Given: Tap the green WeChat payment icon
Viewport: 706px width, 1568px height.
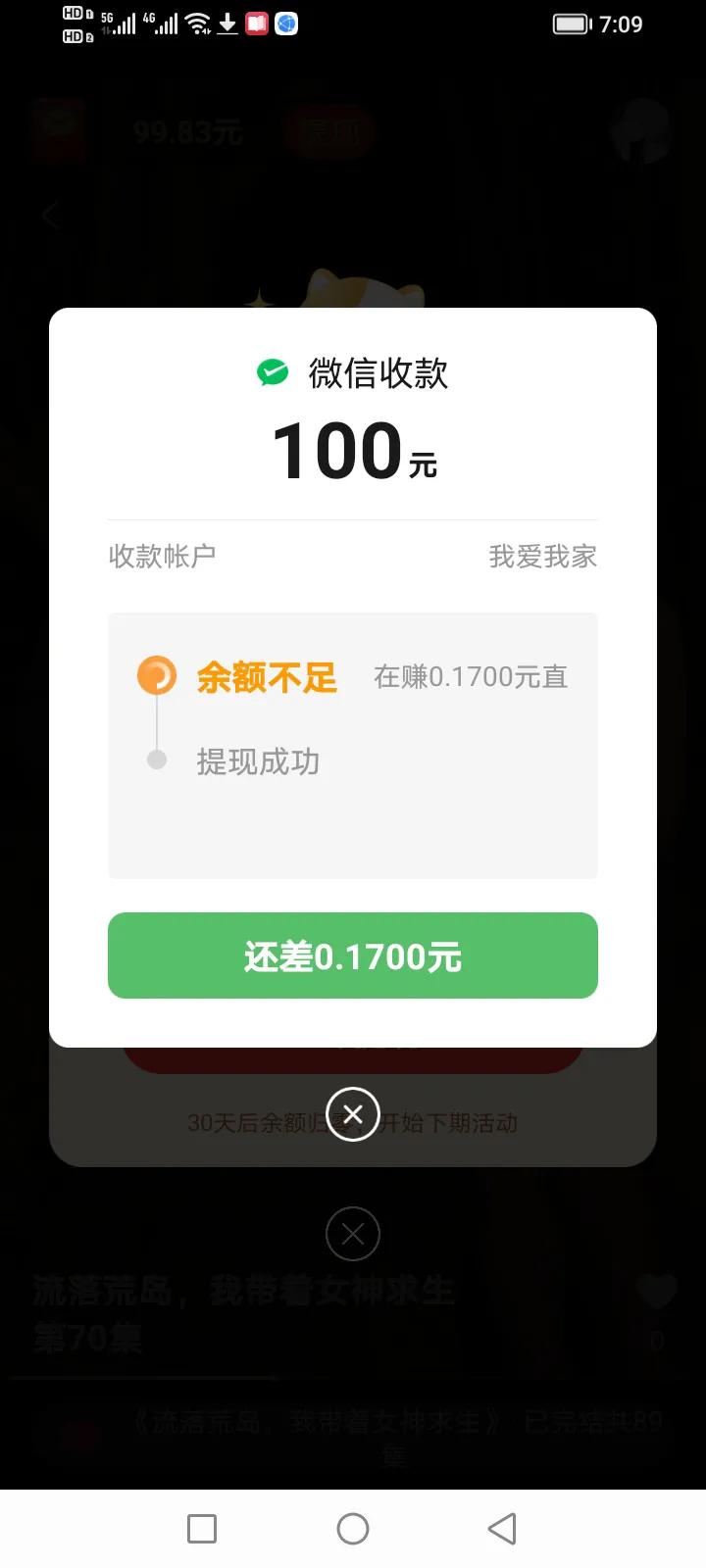Looking at the screenshot, I should pyautogui.click(x=272, y=372).
